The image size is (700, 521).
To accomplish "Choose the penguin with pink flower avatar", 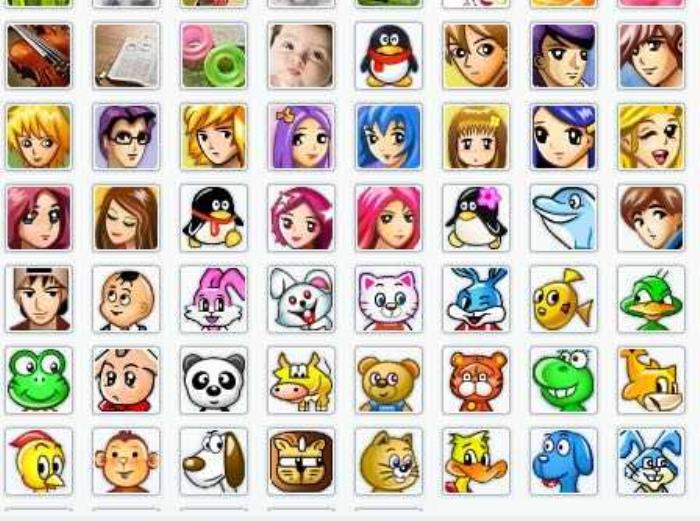I will click(x=476, y=217).
